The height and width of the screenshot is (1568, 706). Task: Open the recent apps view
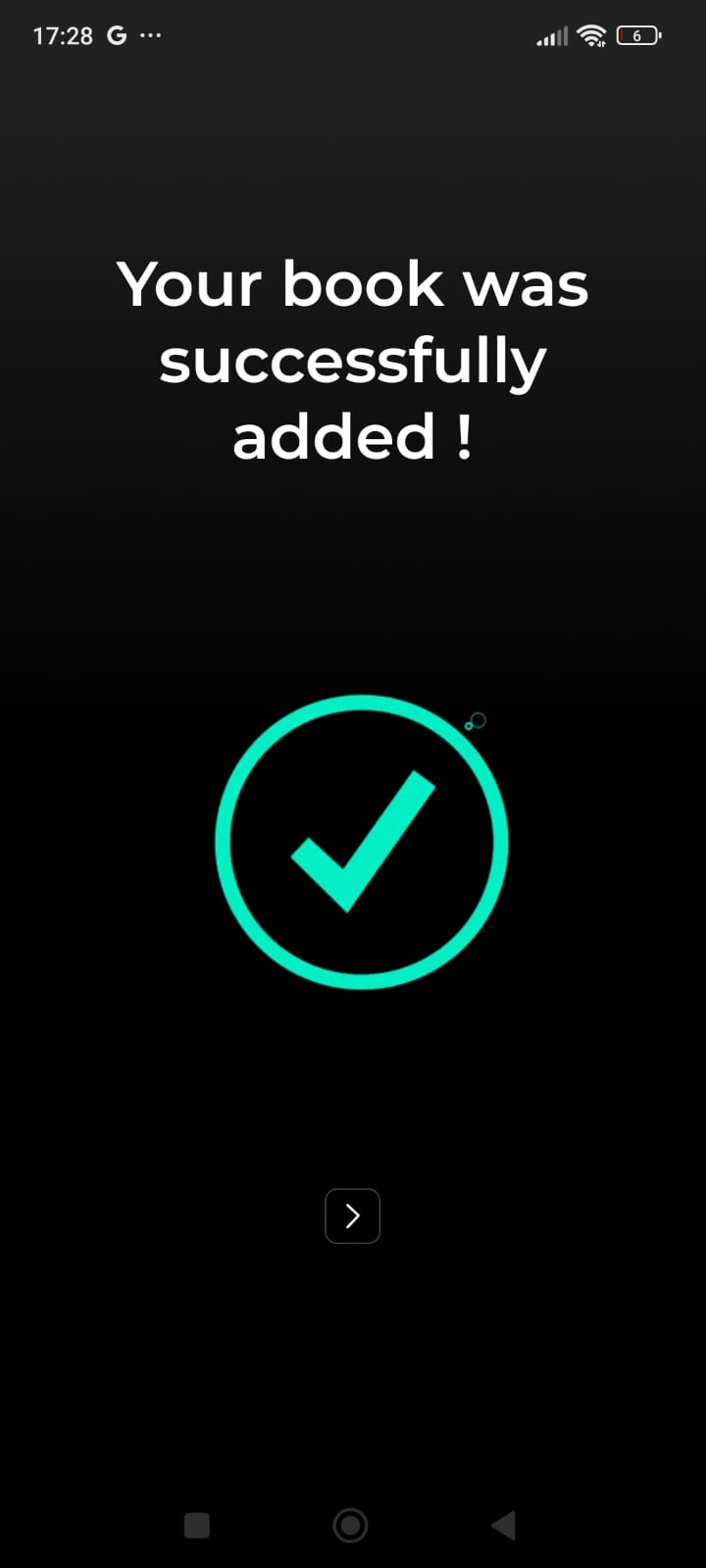tap(197, 1525)
